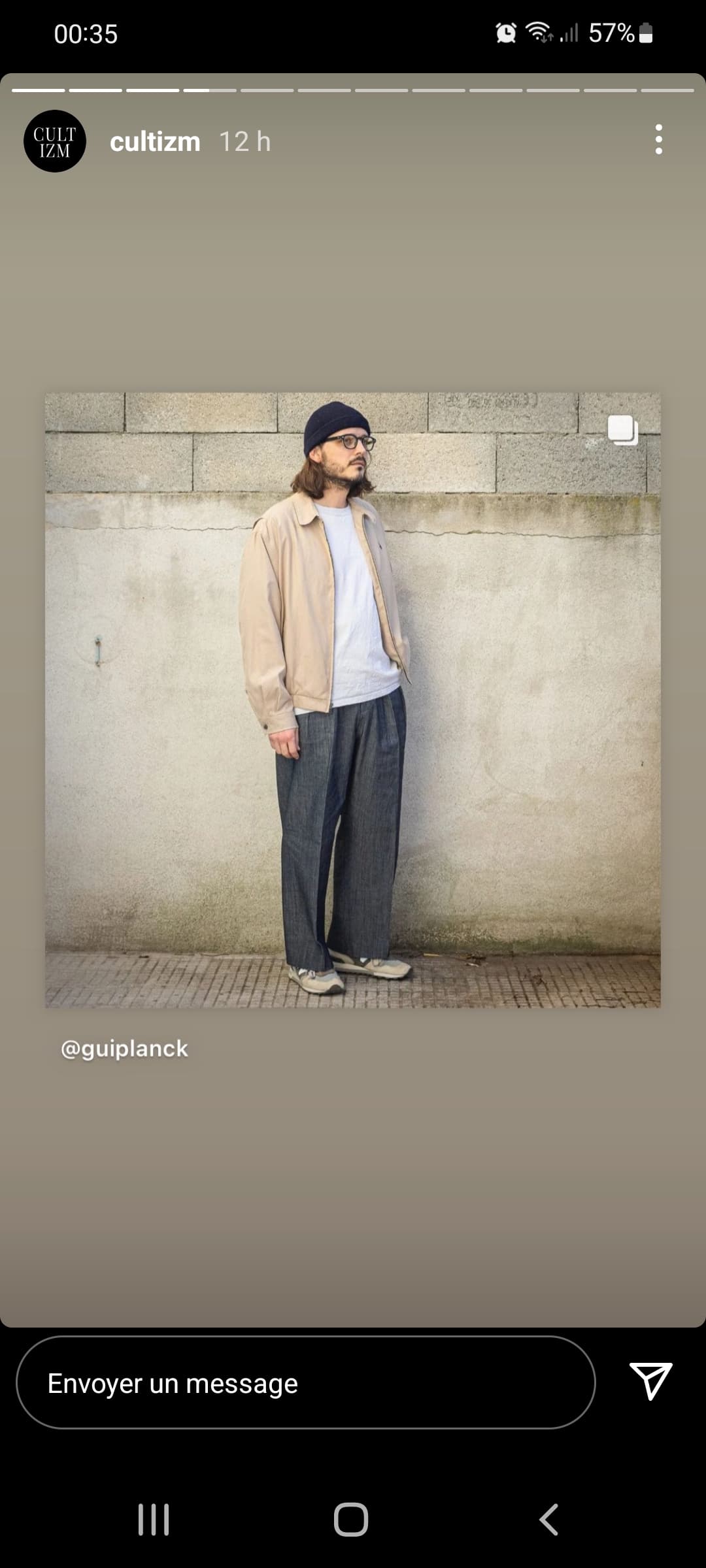Focus the Envoyer un message field

click(305, 1382)
